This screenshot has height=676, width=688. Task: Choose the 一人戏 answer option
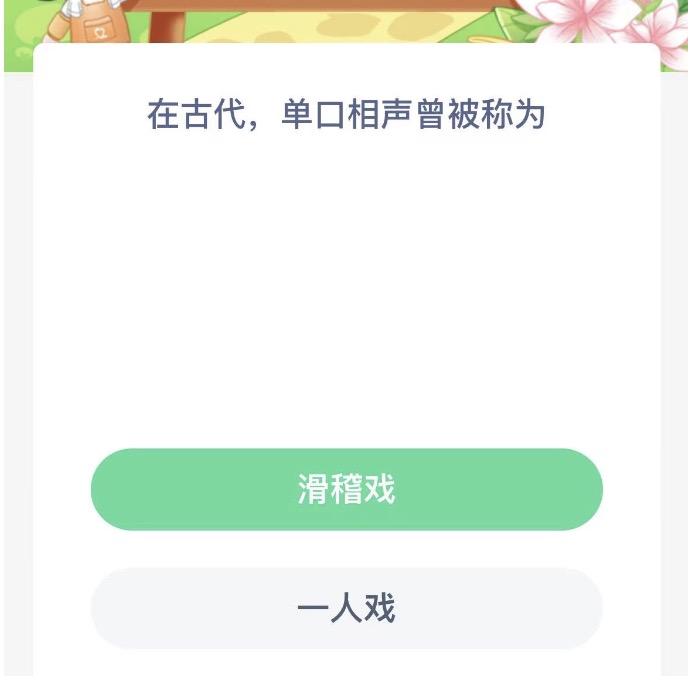coord(346,608)
